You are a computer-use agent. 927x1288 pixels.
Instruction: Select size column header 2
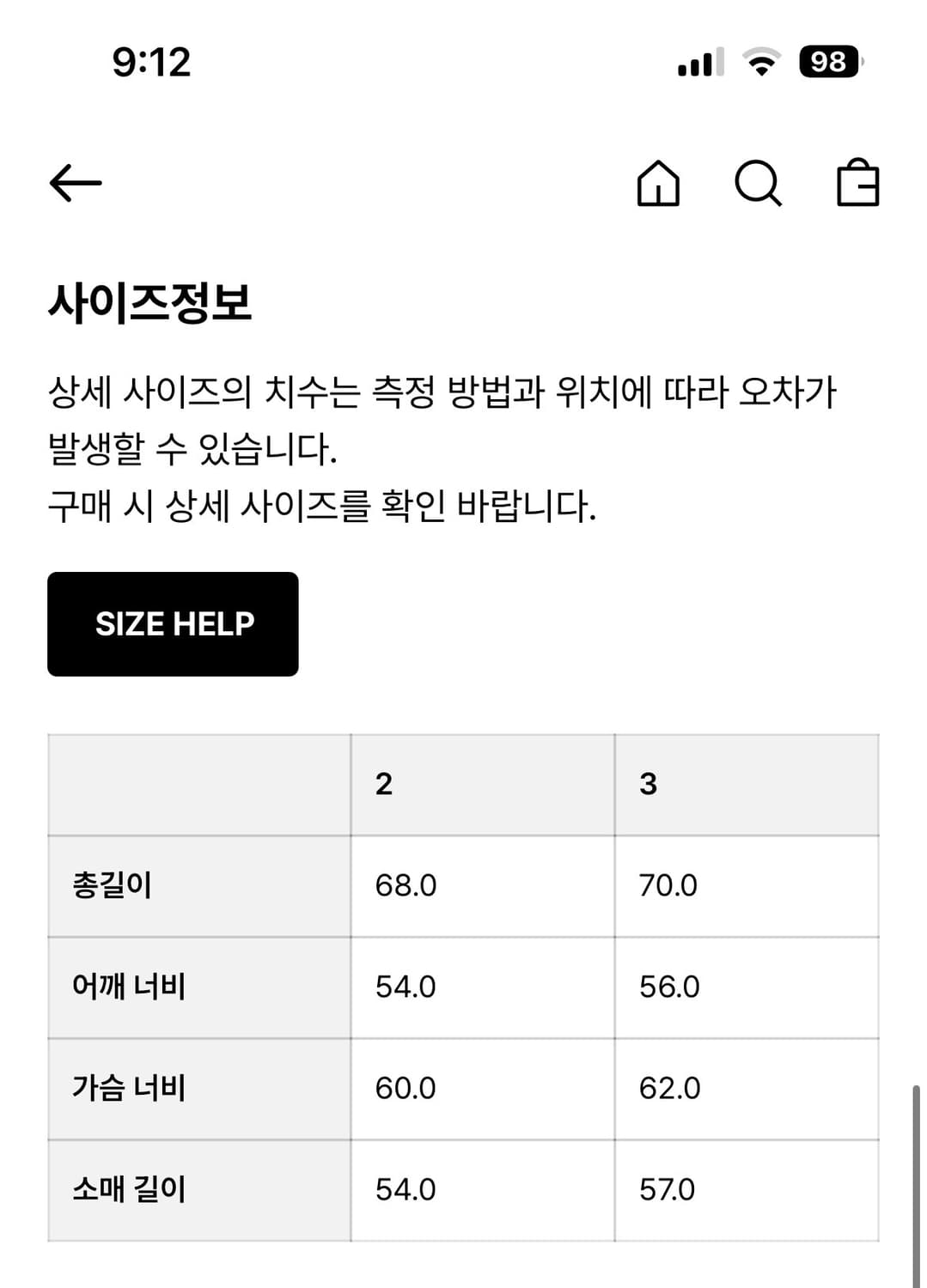[384, 783]
